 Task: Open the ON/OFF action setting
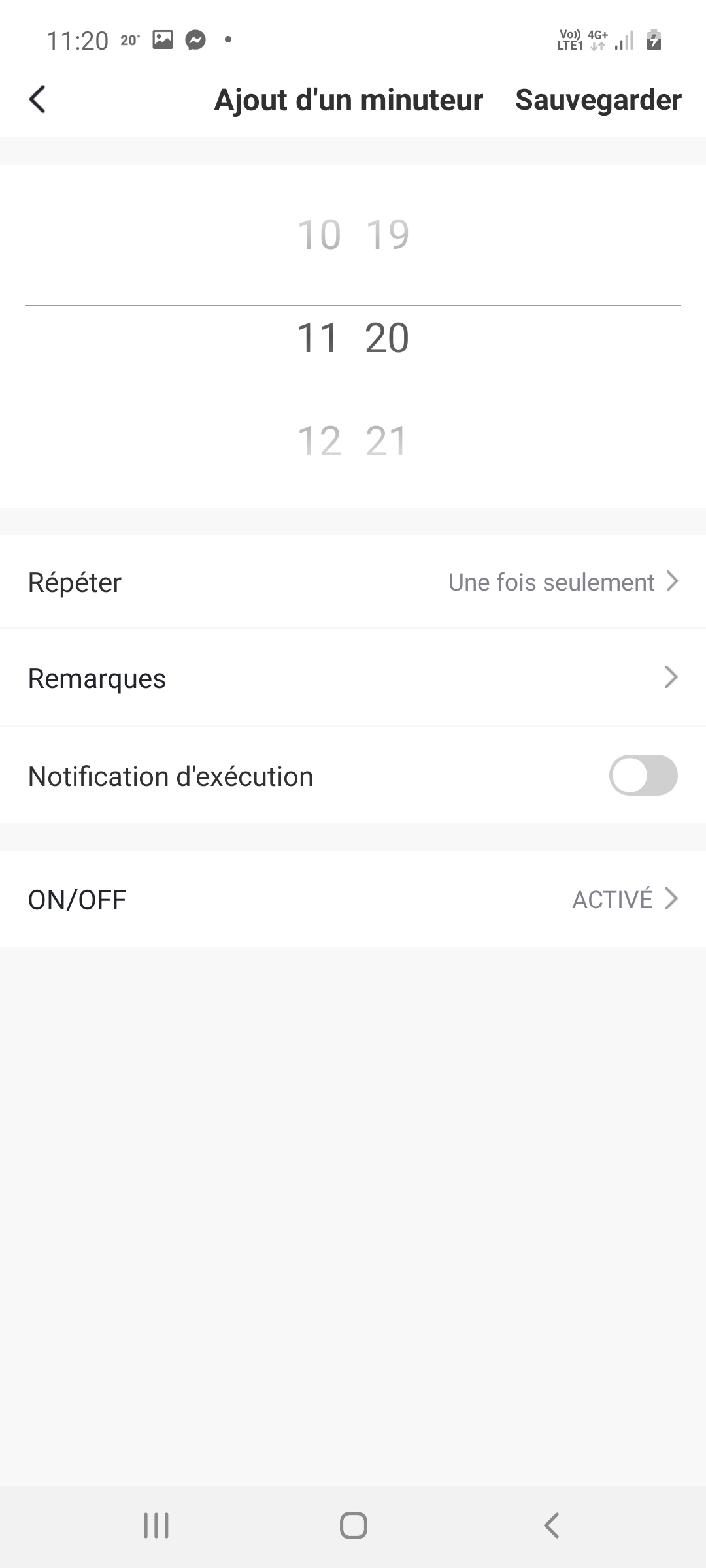[x=353, y=899]
